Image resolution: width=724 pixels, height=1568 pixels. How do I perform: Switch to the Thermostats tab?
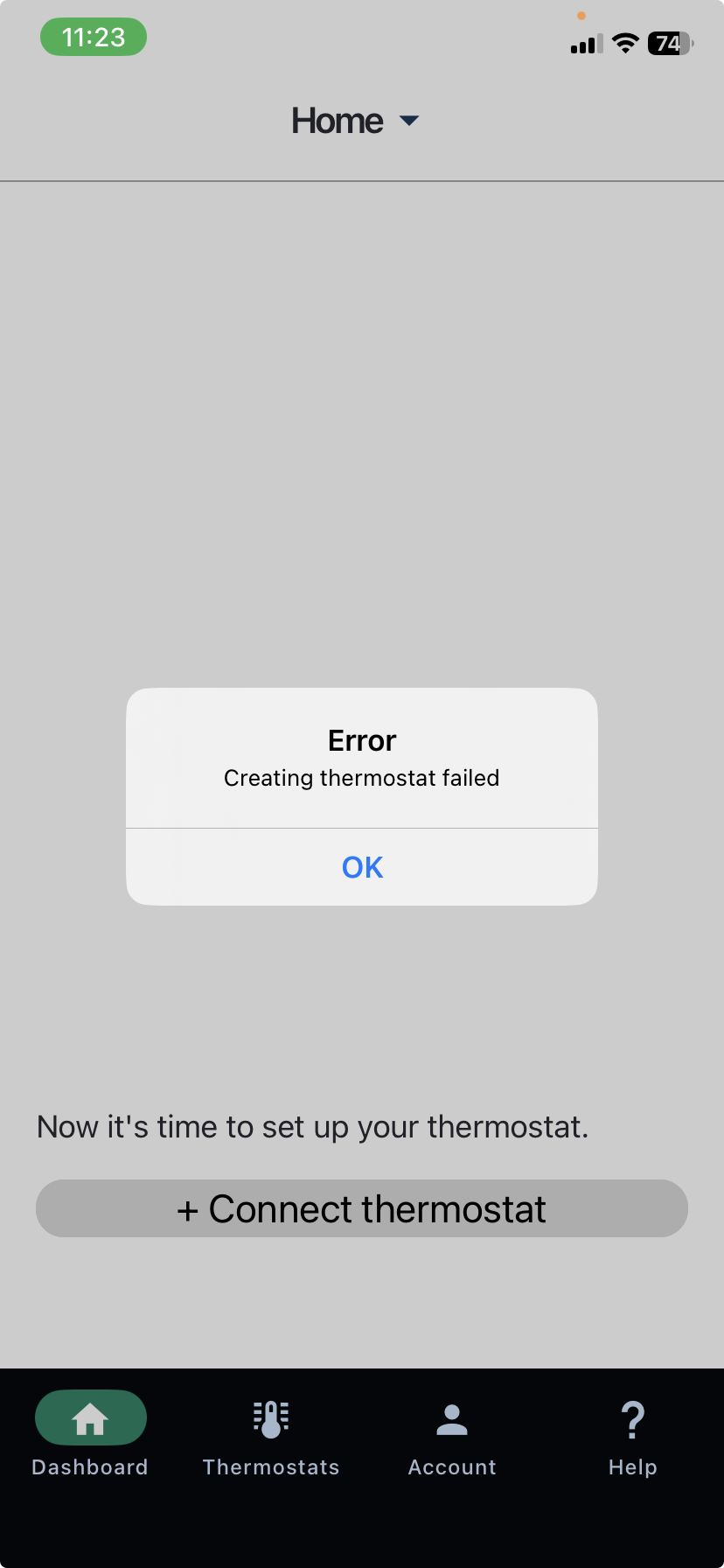[x=271, y=1435]
